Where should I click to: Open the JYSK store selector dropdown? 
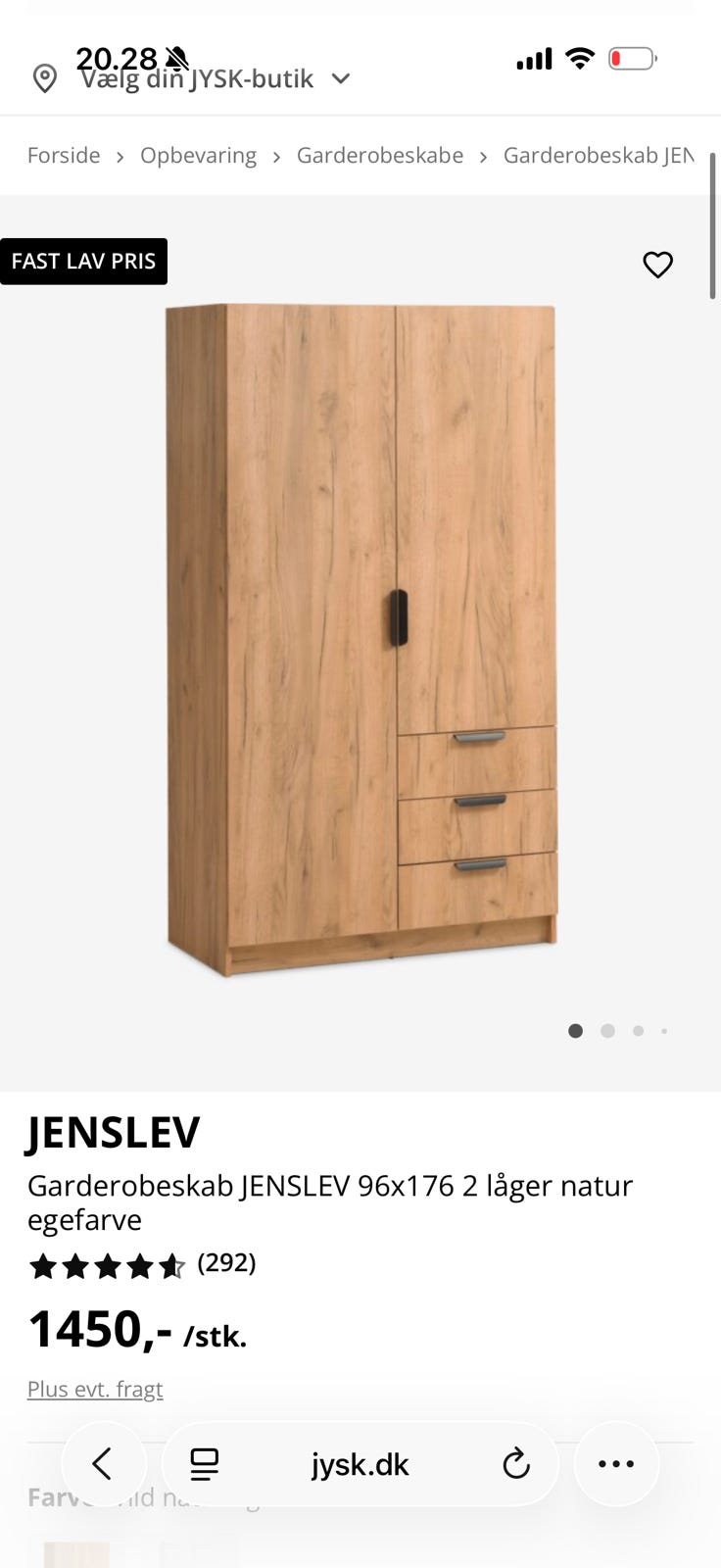pos(196,78)
